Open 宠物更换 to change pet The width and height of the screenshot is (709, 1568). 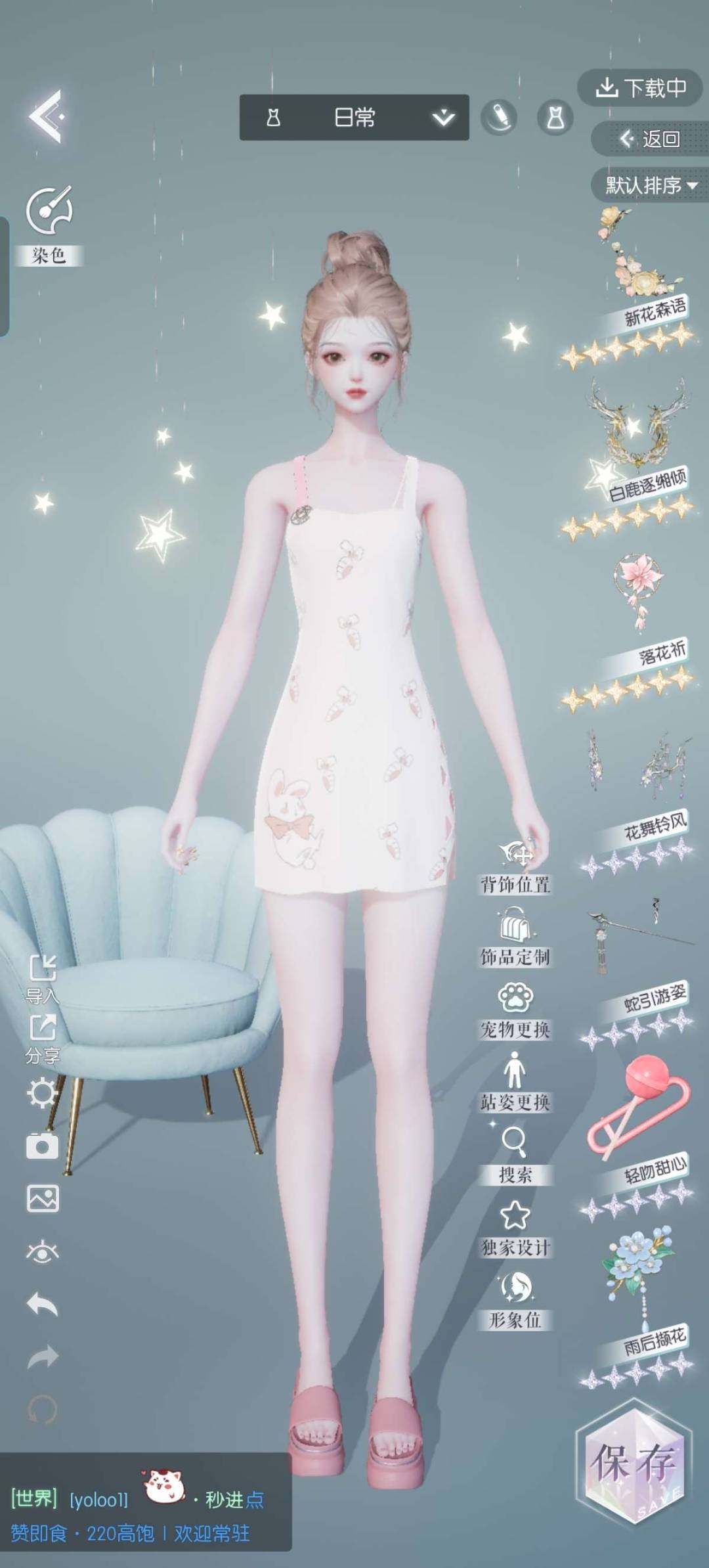coord(515,1010)
